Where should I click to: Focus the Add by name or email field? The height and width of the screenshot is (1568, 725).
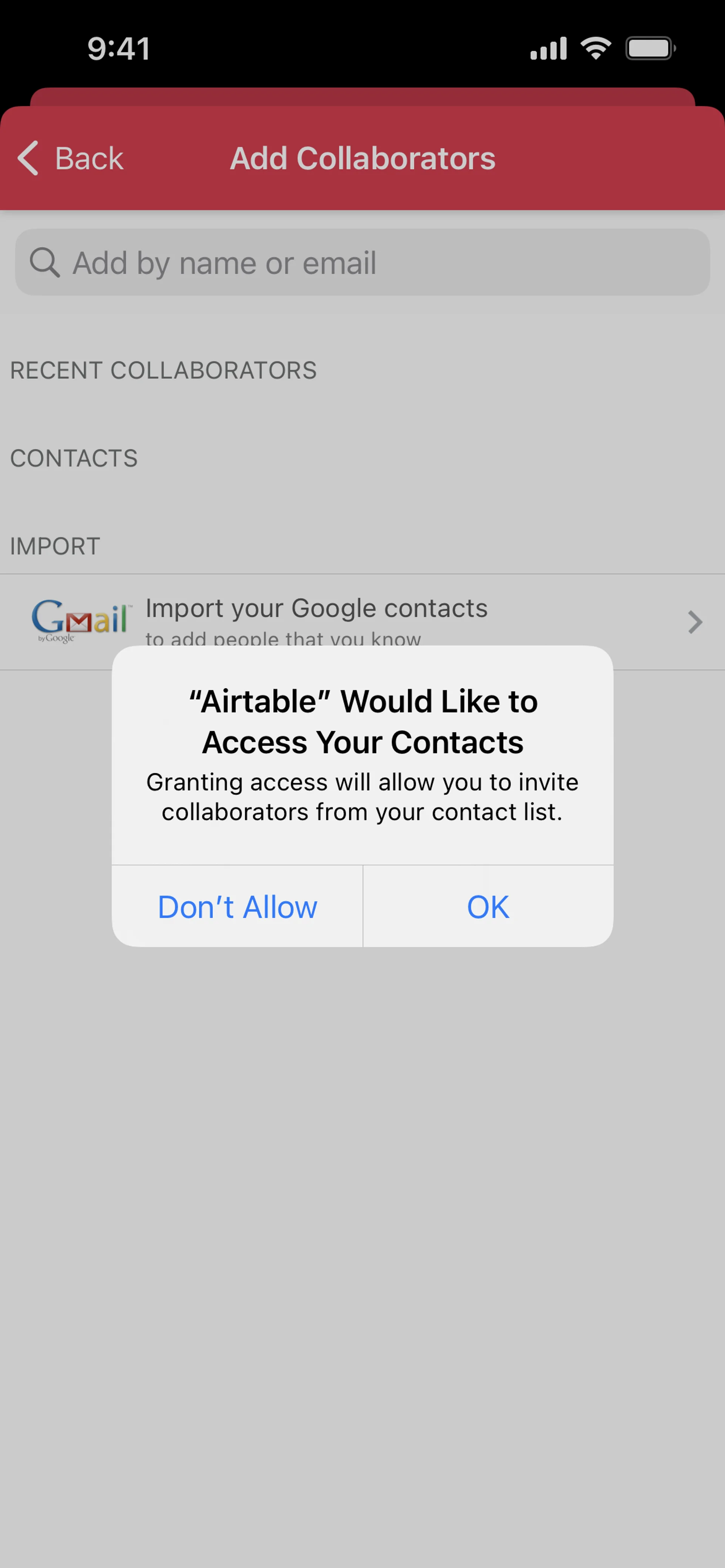click(x=362, y=263)
